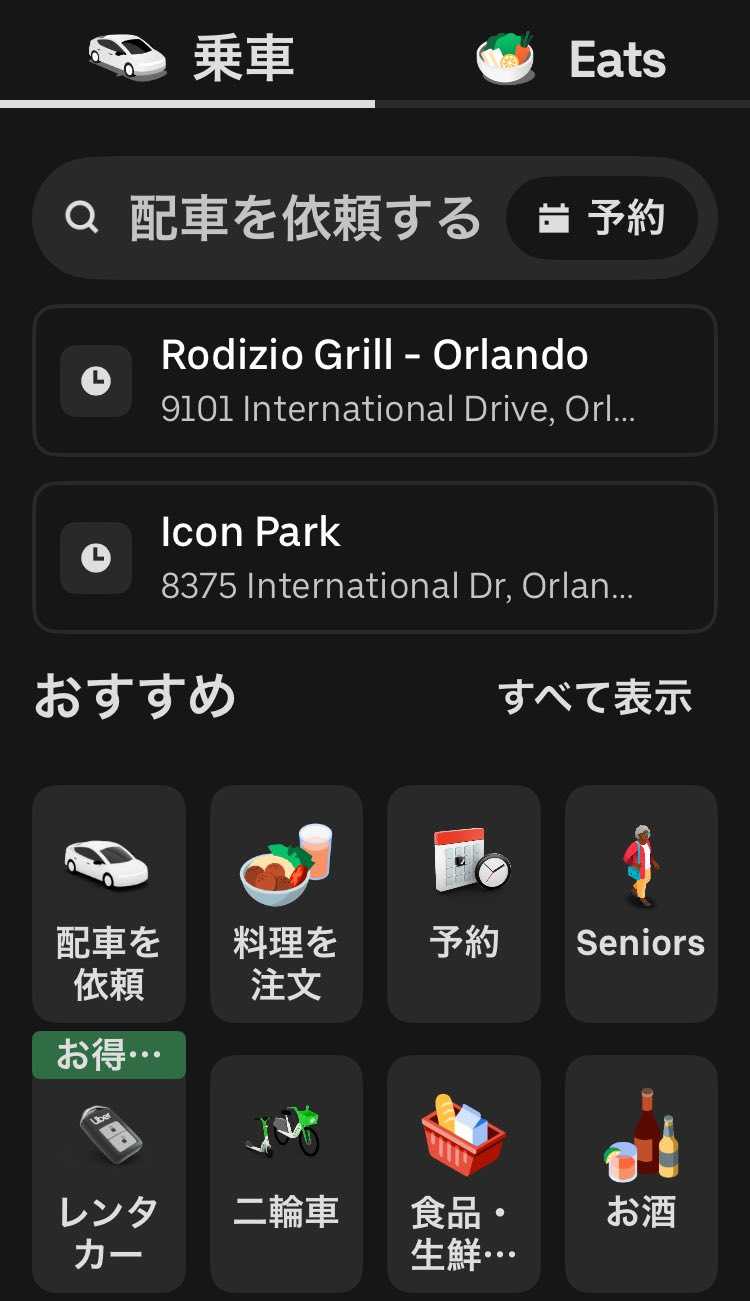Open the 料理を注文 tile
Screen dimensions: 750x1301
pos(286,903)
